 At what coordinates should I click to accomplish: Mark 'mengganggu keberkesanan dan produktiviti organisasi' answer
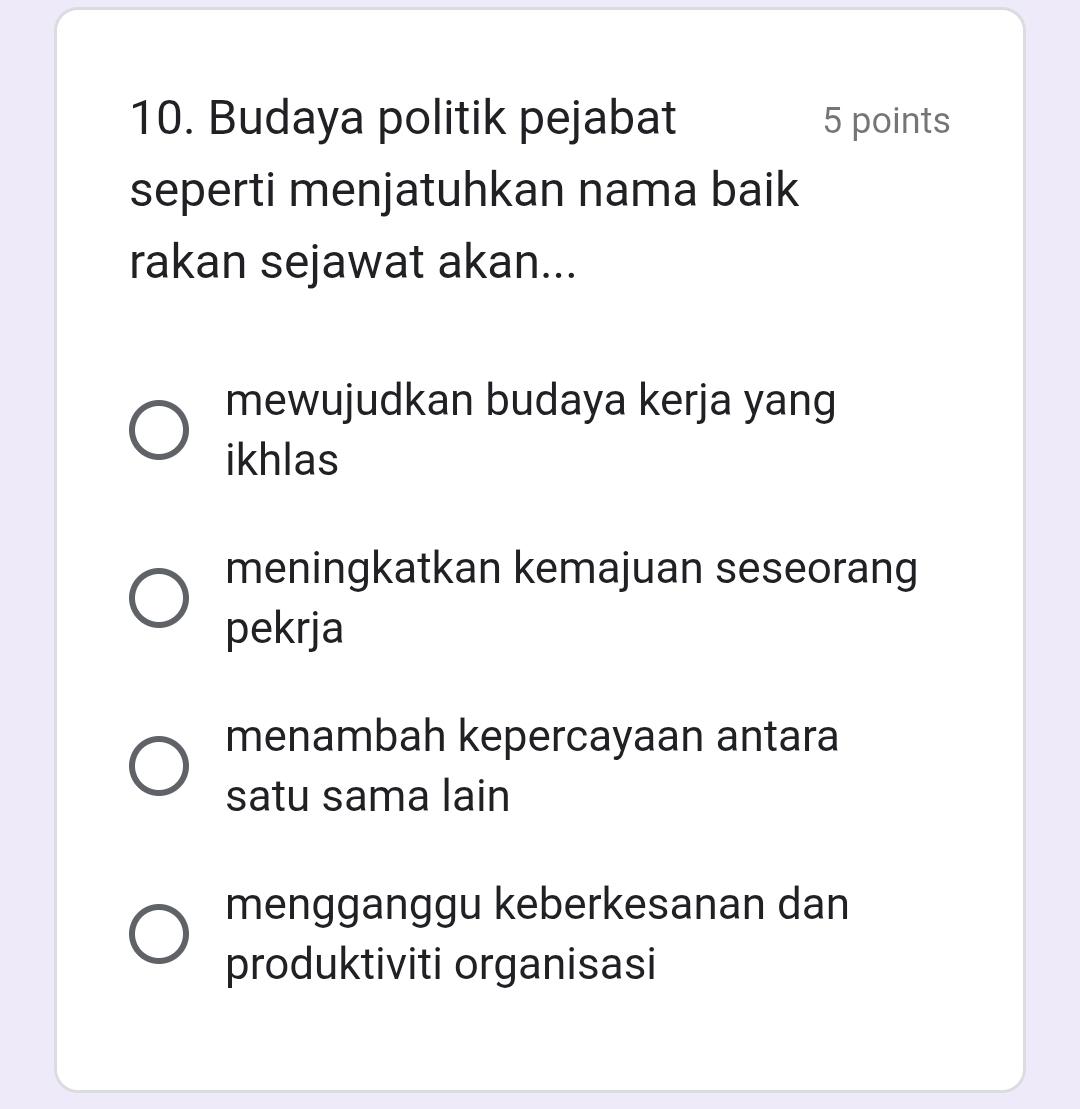tap(159, 935)
